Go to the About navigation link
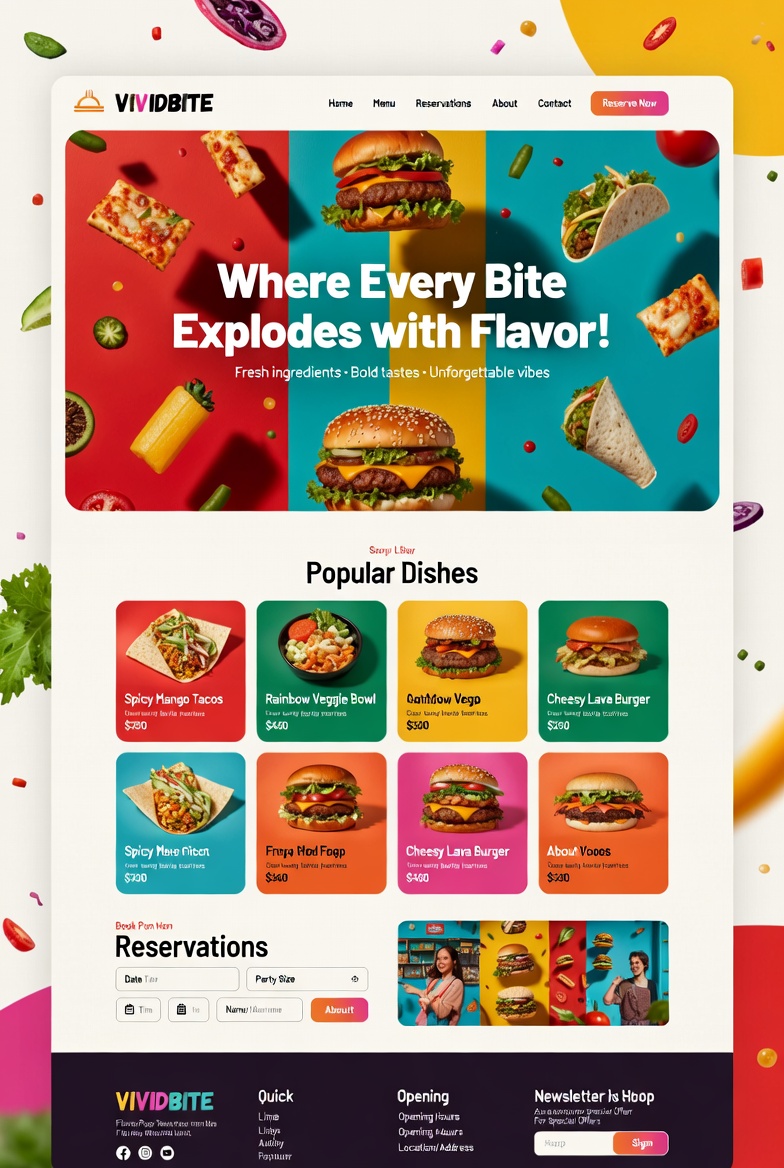Image resolution: width=784 pixels, height=1168 pixels. (505, 103)
